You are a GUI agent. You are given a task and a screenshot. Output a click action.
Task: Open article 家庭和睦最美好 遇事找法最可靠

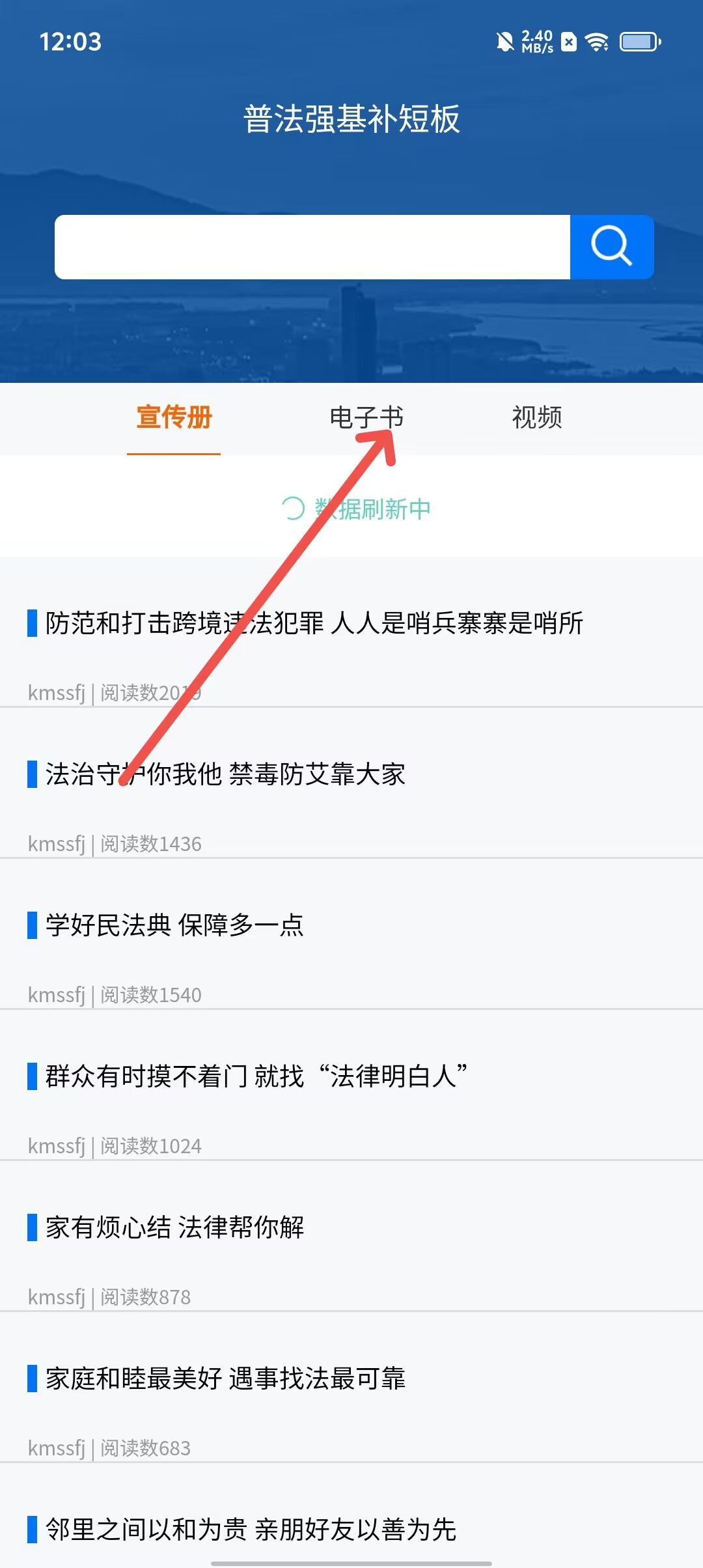pyautogui.click(x=225, y=1379)
